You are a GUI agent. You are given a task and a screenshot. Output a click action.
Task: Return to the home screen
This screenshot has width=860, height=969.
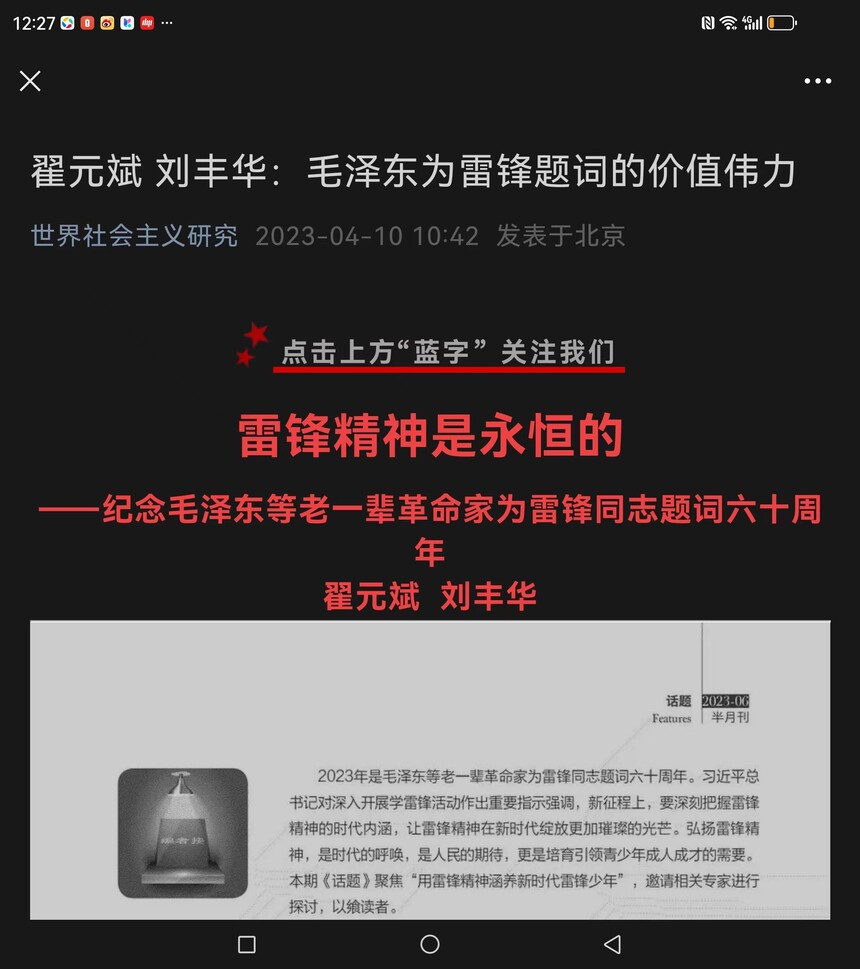[x=430, y=944]
